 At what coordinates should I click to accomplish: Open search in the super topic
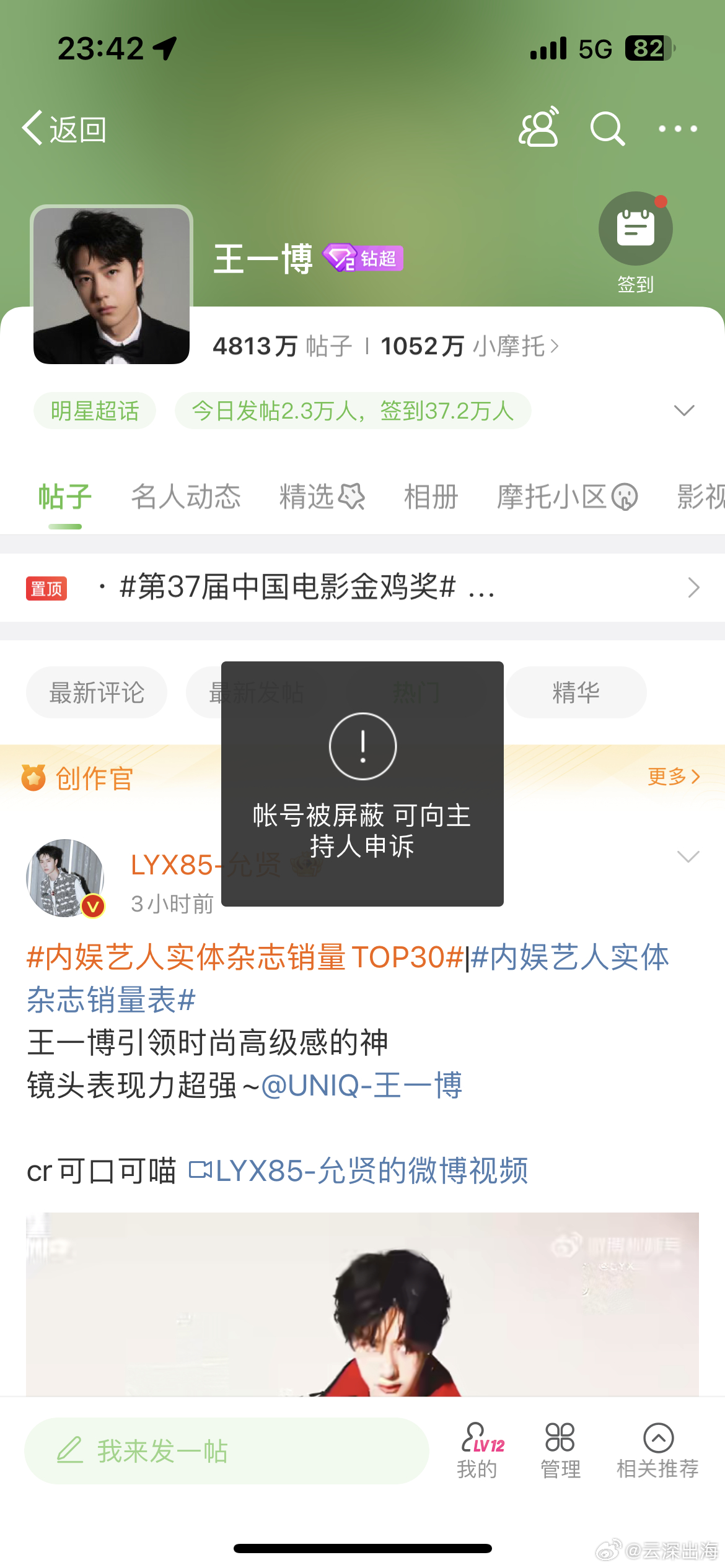pyautogui.click(x=606, y=128)
